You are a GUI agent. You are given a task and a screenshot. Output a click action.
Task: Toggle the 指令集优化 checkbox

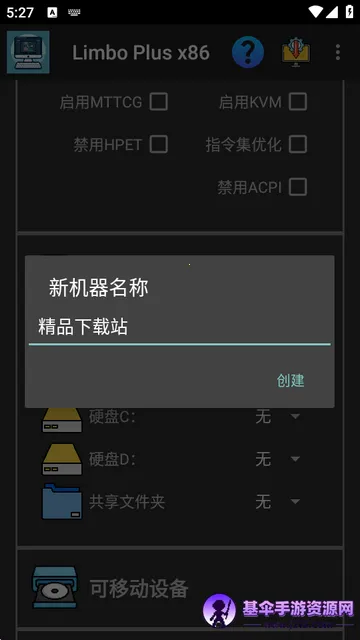tap(298, 144)
